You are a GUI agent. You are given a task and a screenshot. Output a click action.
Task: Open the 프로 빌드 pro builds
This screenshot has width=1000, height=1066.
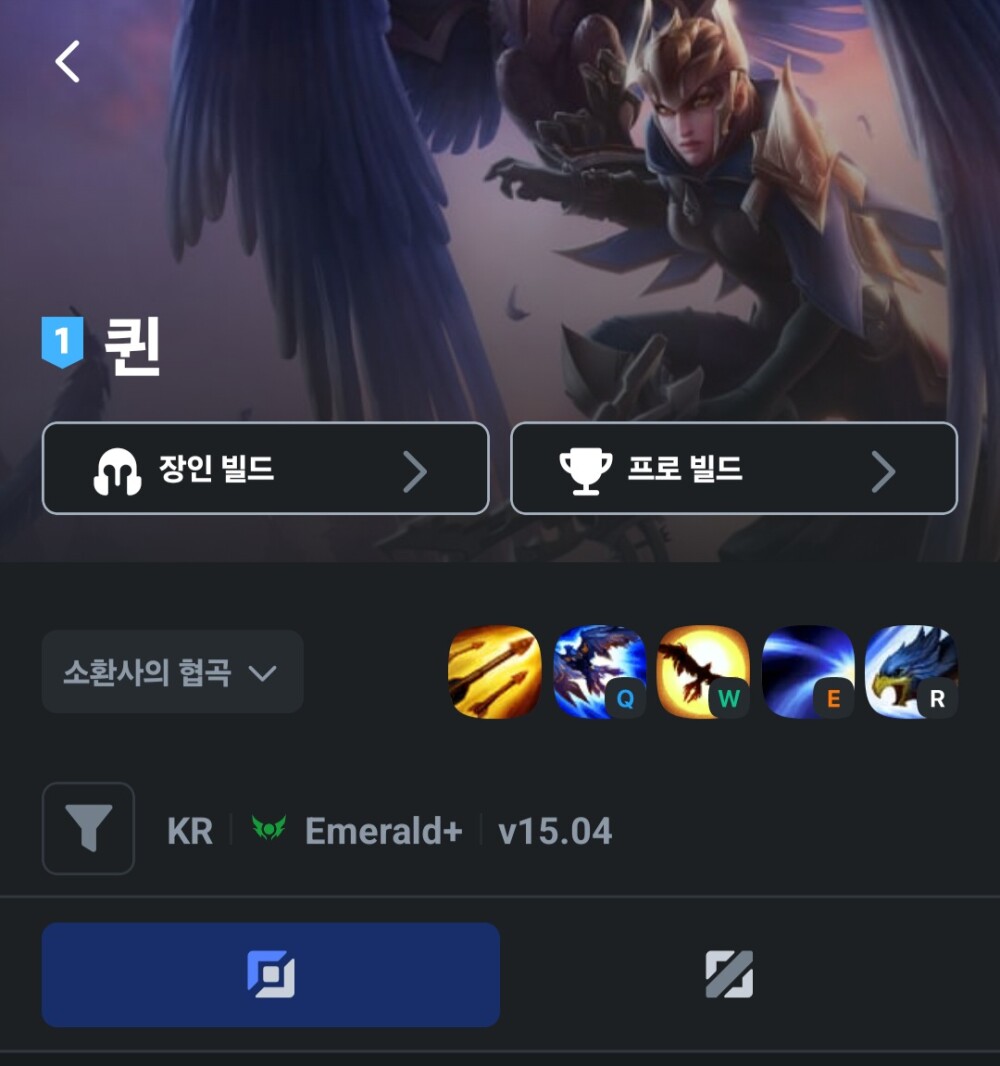[733, 469]
